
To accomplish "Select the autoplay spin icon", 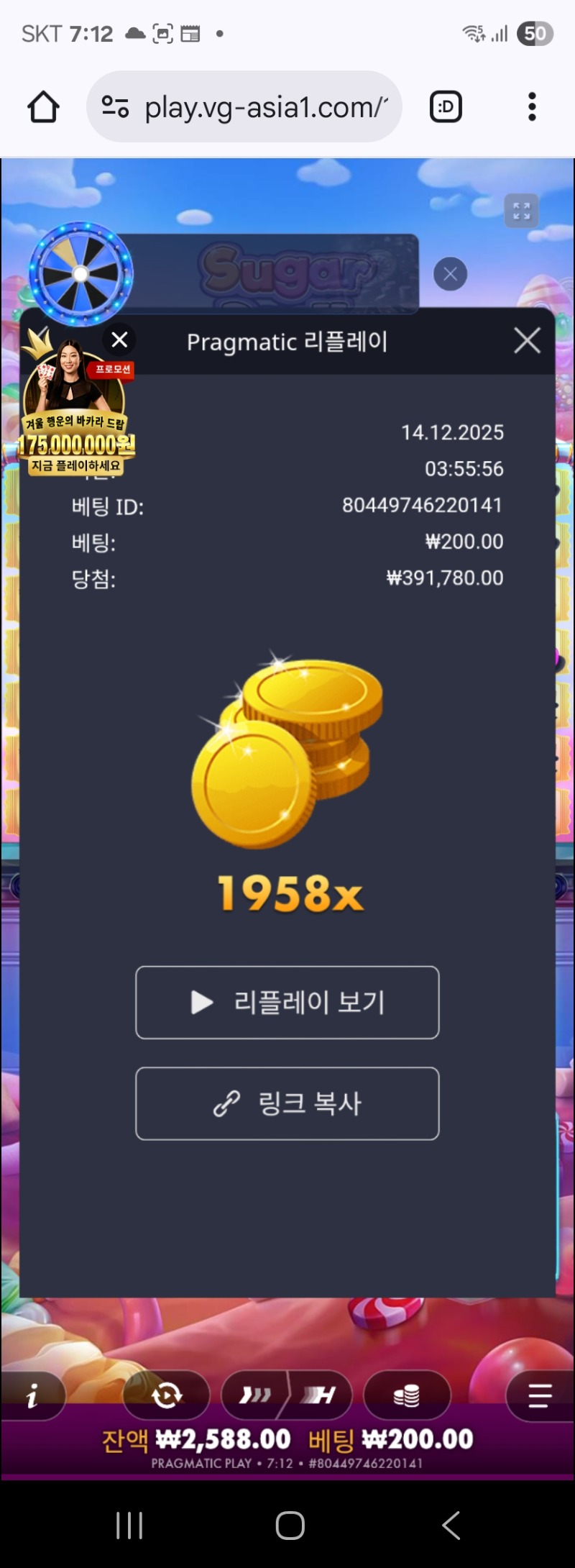I will [165, 1395].
